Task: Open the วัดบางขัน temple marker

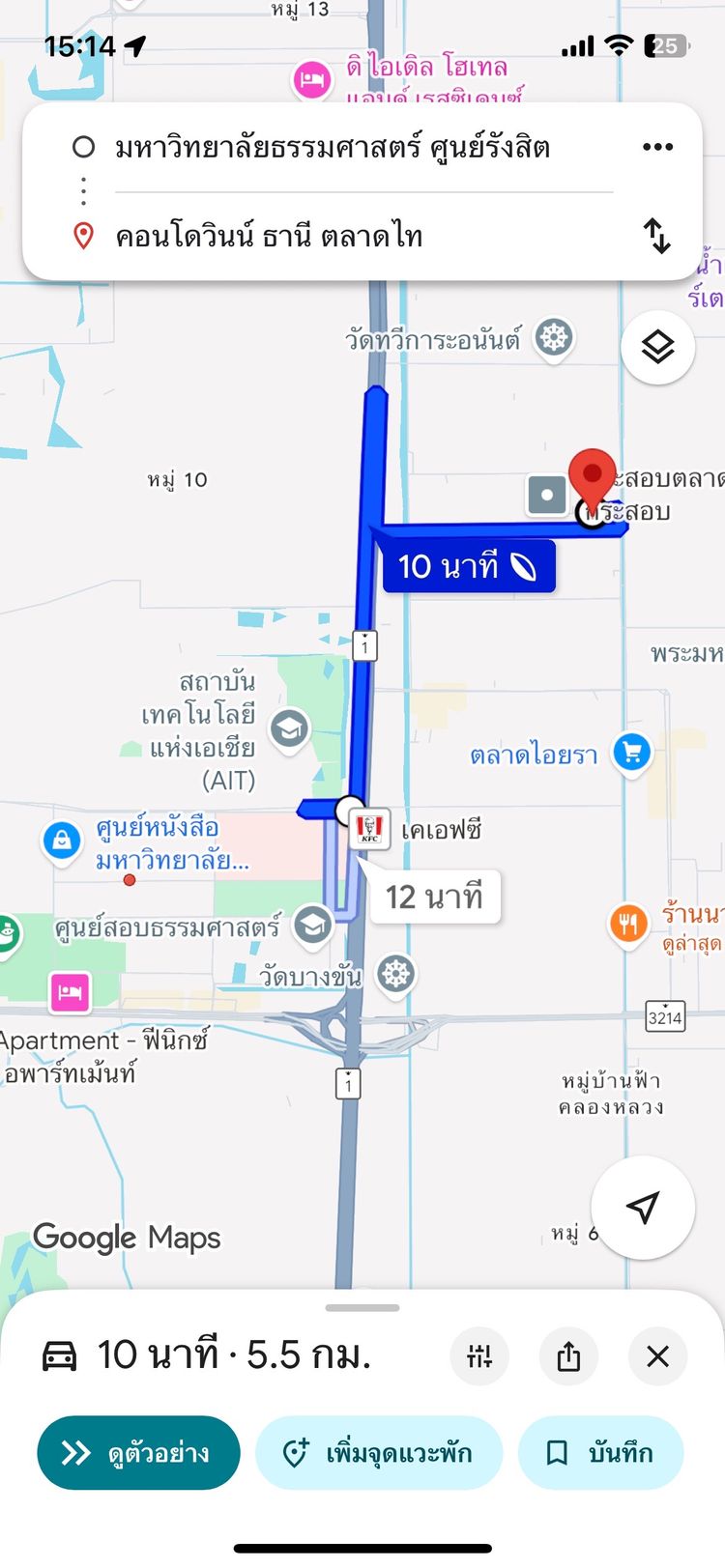Action: (396, 973)
